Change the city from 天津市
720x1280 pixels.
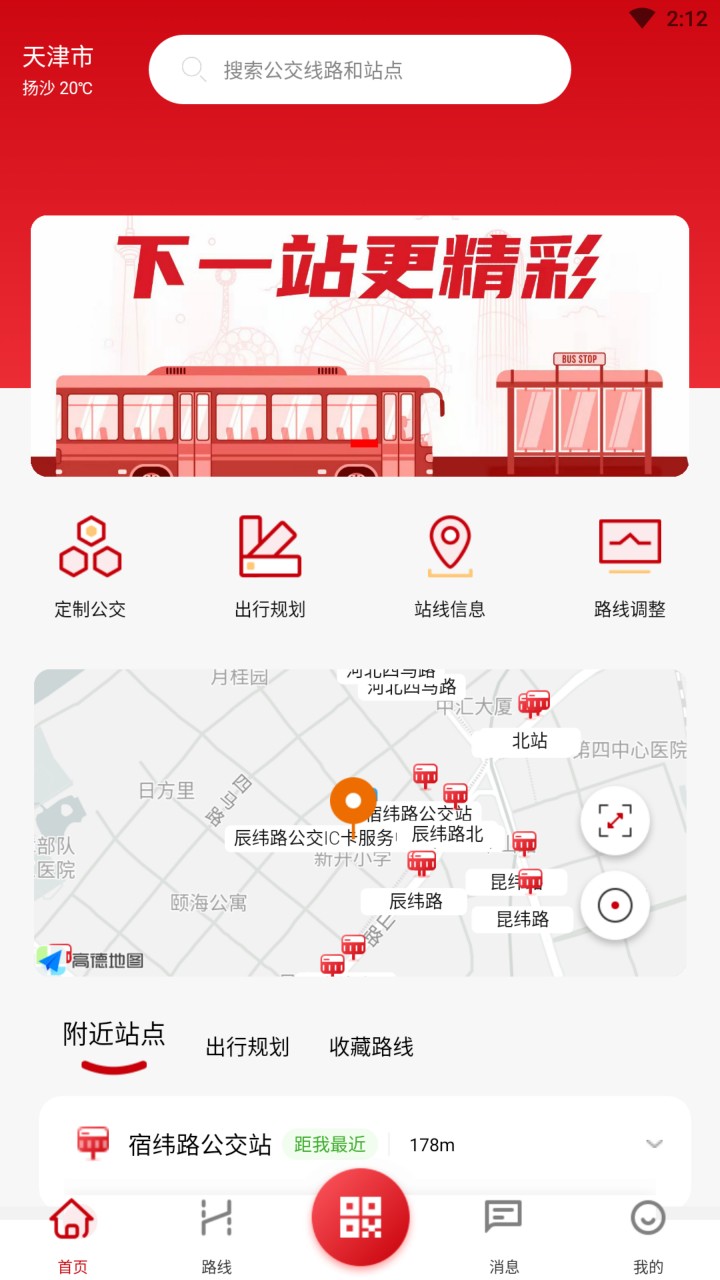57,58
